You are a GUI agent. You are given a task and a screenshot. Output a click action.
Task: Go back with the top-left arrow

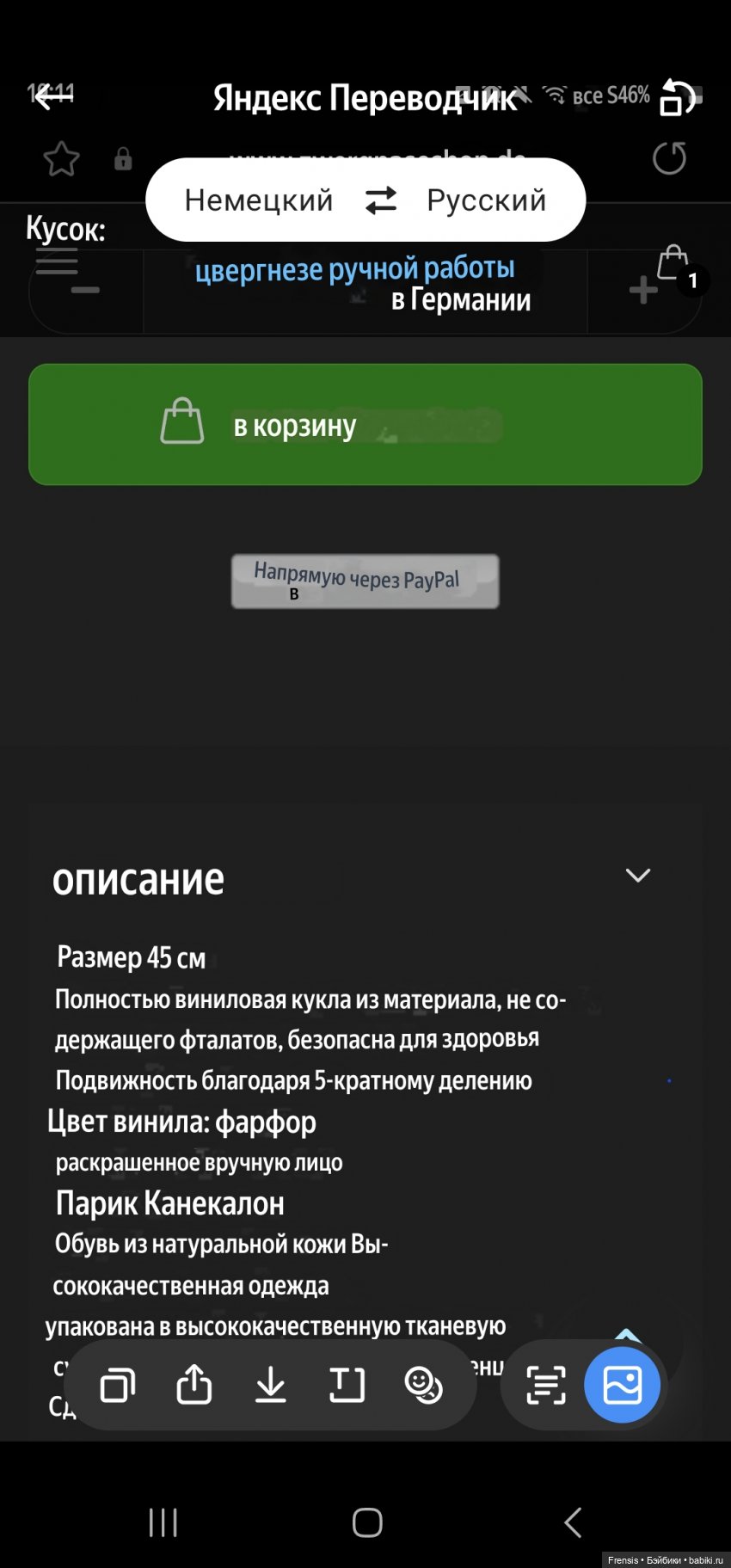pyautogui.click(x=53, y=96)
